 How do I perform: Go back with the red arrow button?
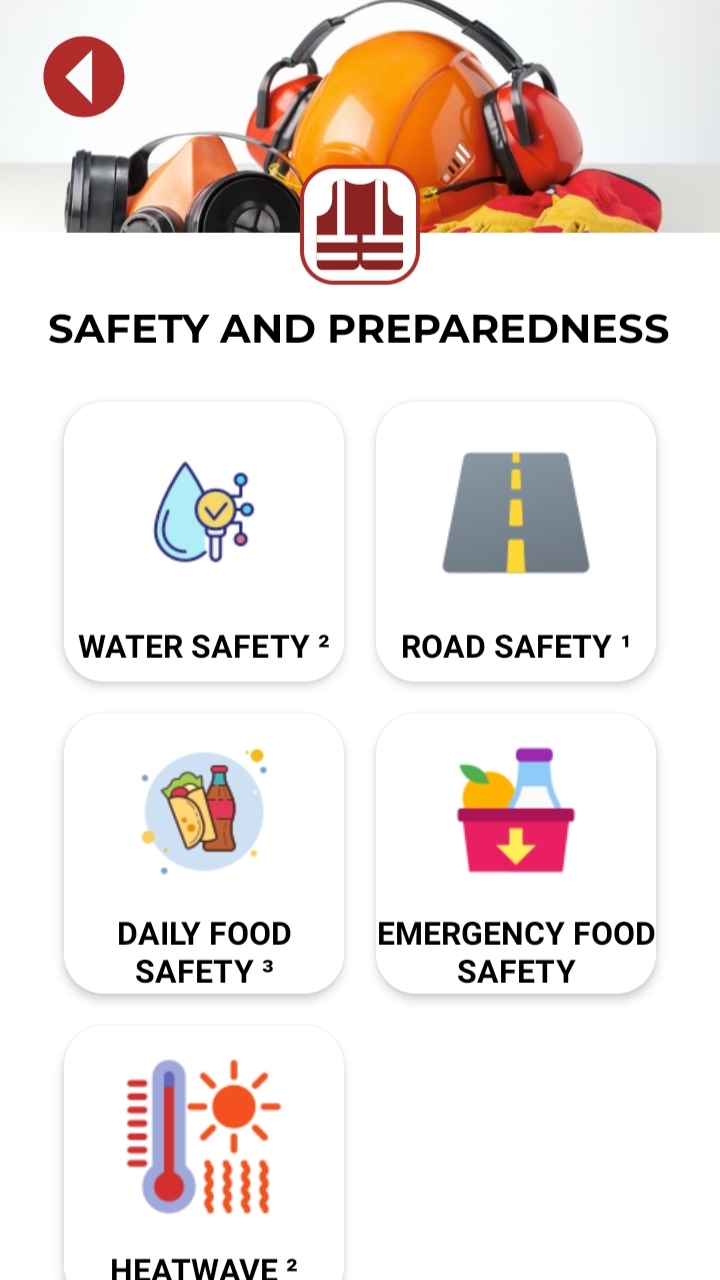point(84,77)
